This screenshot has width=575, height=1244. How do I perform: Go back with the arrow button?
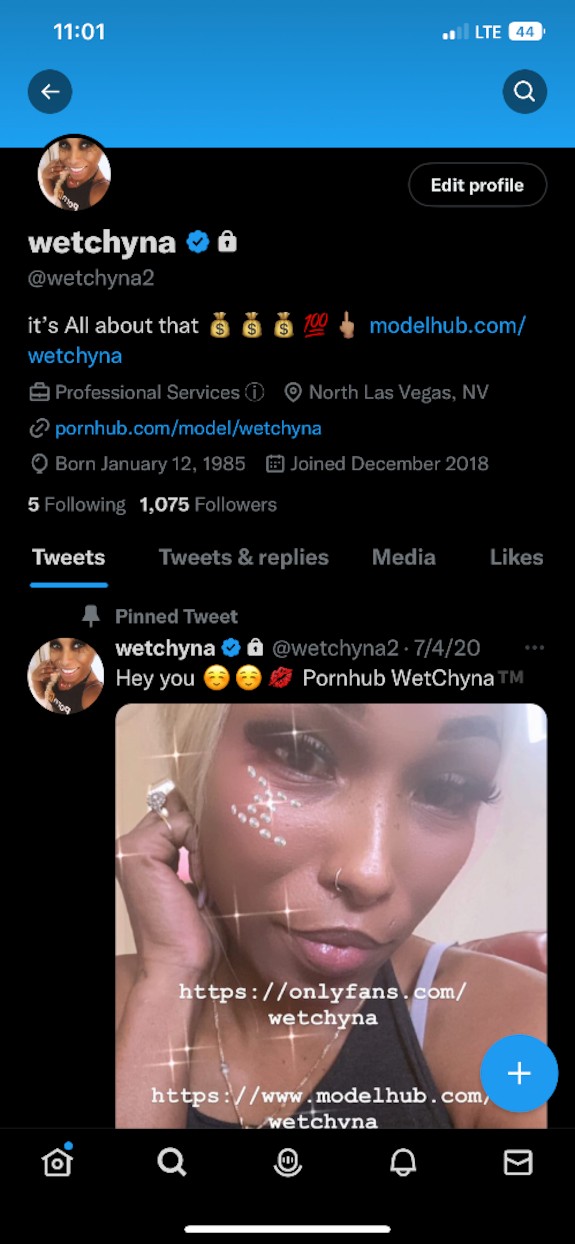click(x=50, y=92)
